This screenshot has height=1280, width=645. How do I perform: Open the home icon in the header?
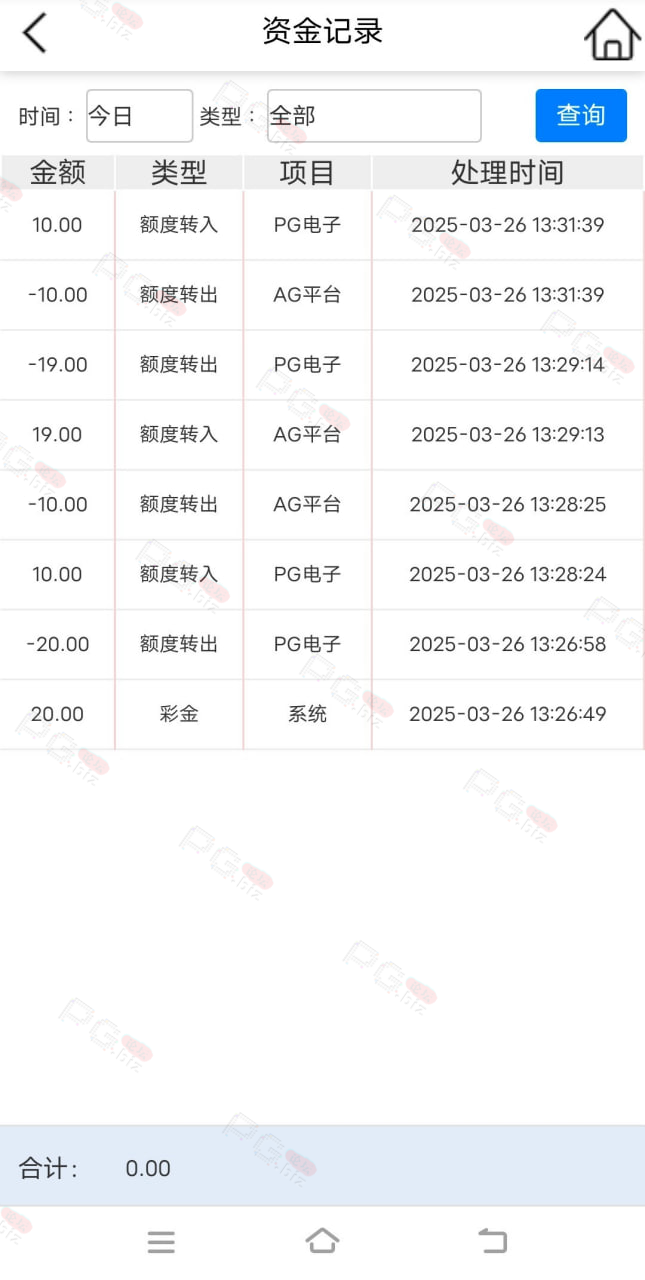coord(612,35)
